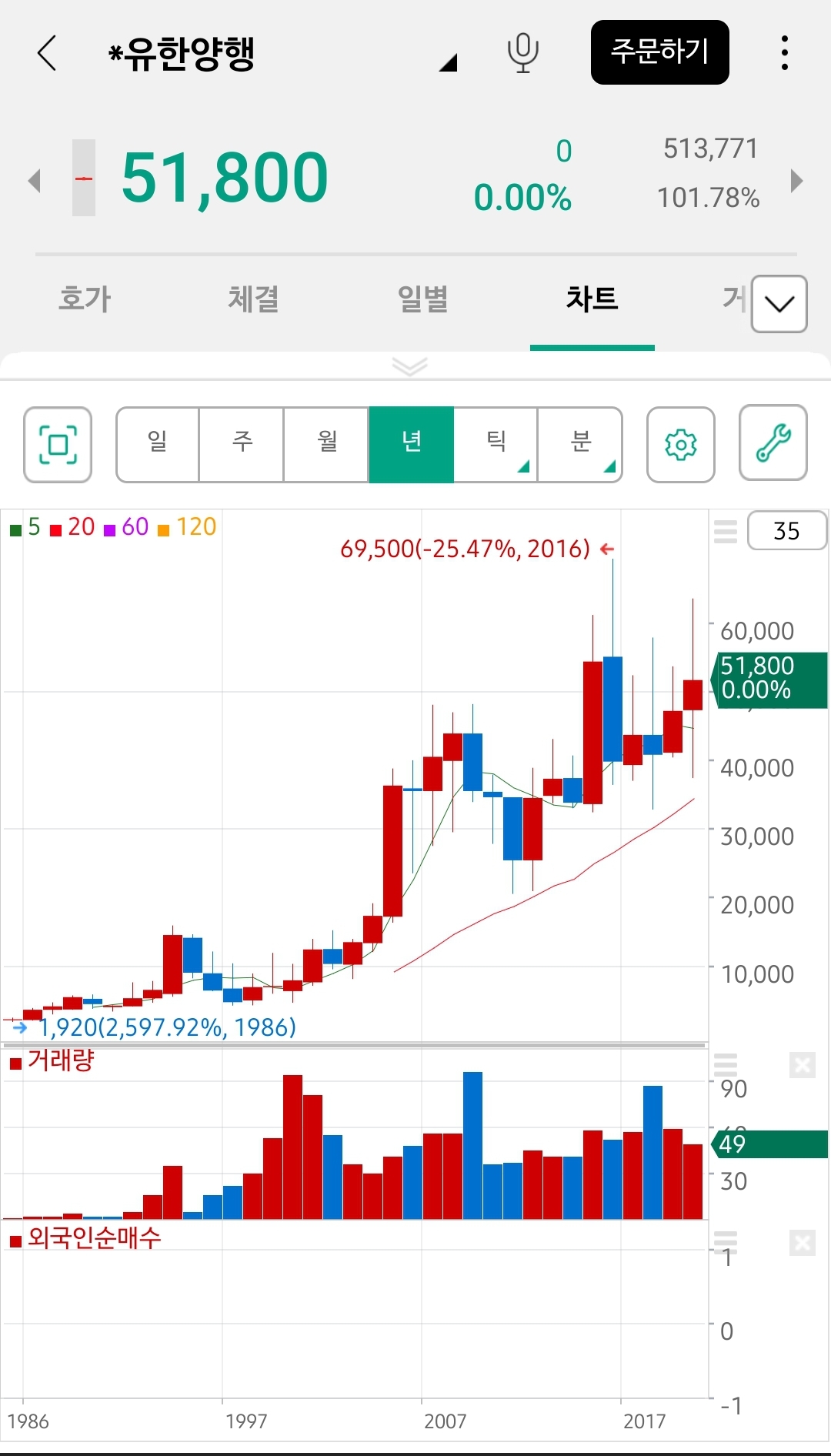The height and width of the screenshot is (1456, 831).
Task: Close the 거래량 volume indicator panel
Action: (x=802, y=1066)
